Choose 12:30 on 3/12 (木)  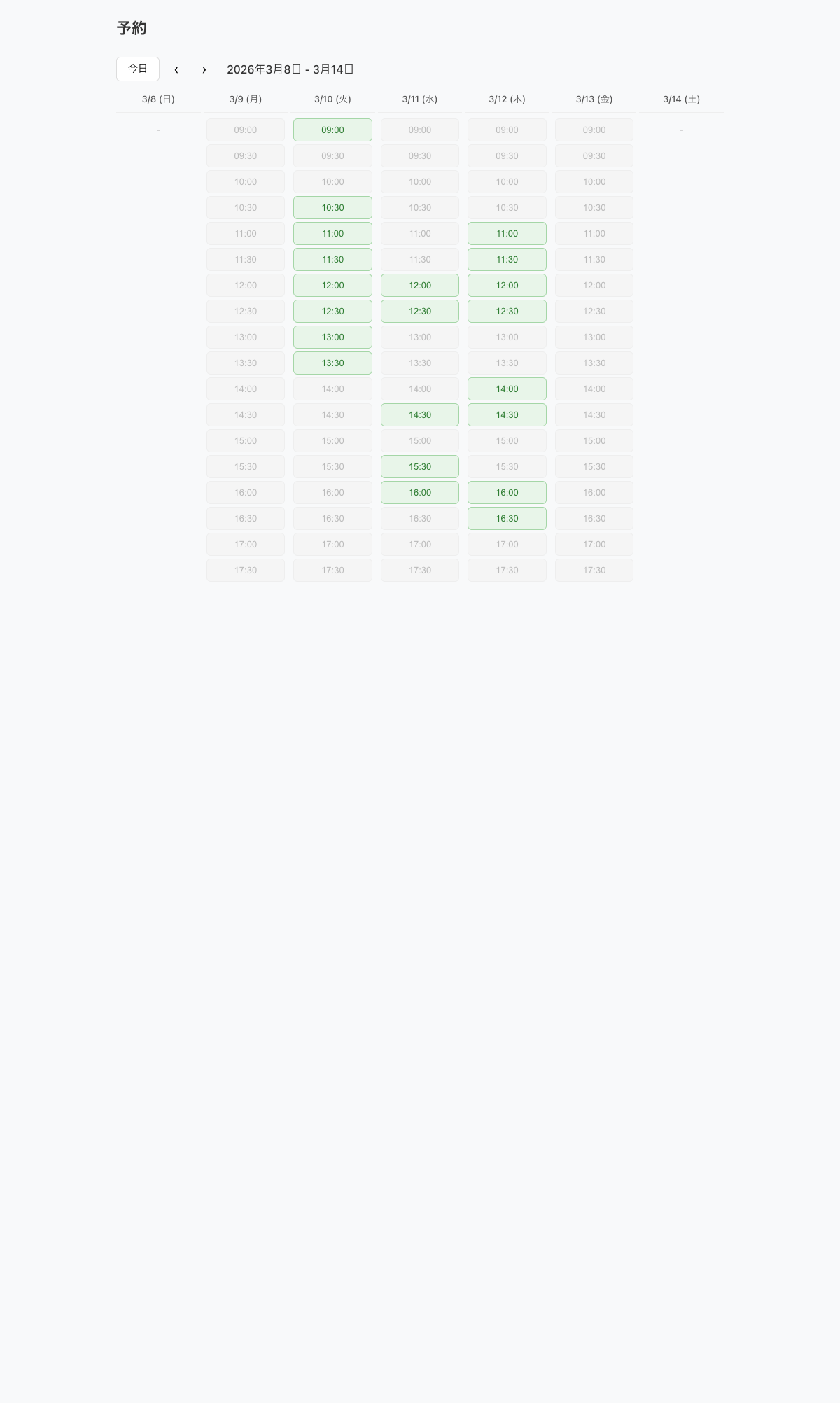click(x=507, y=312)
